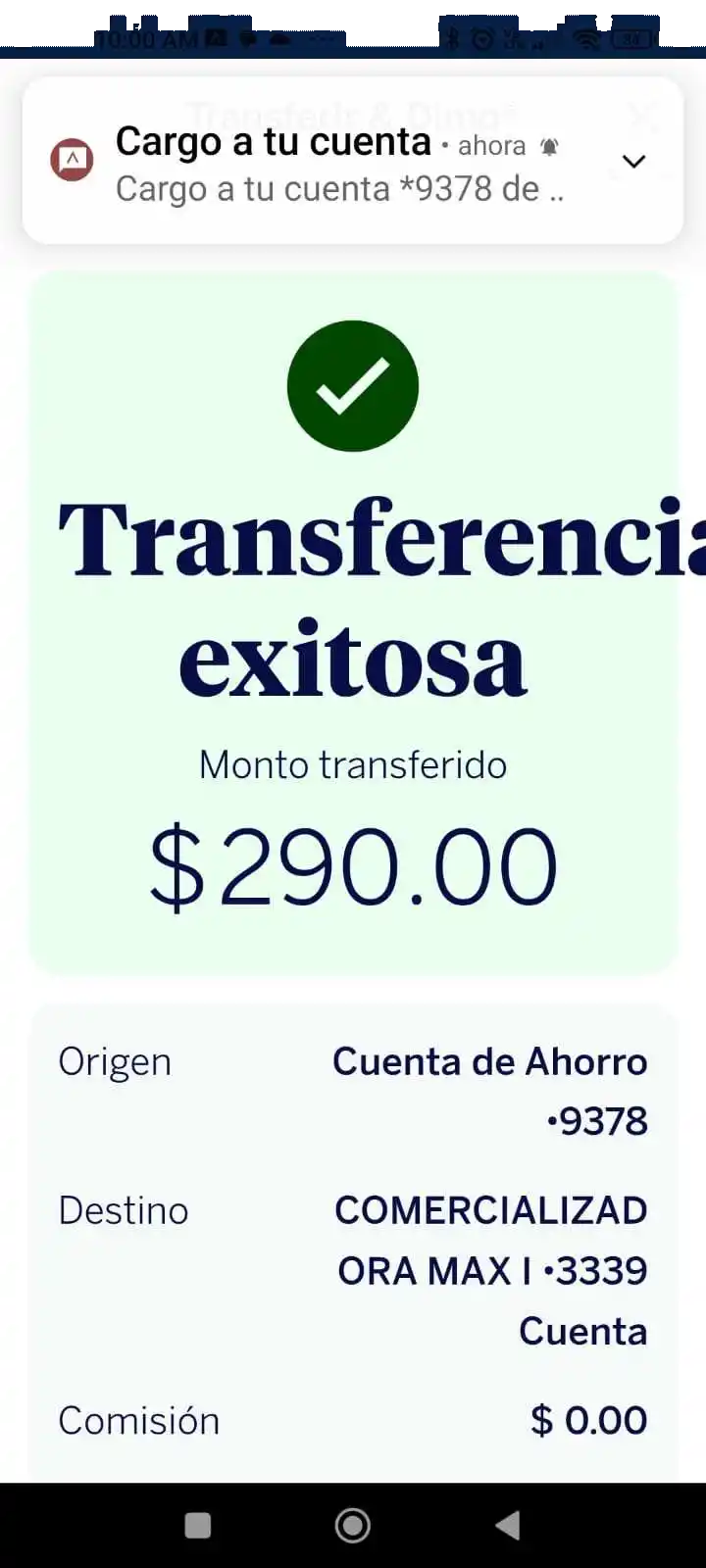This screenshot has height=1568, width=706.
Task: Go to the home screen
Action: [x=353, y=1525]
